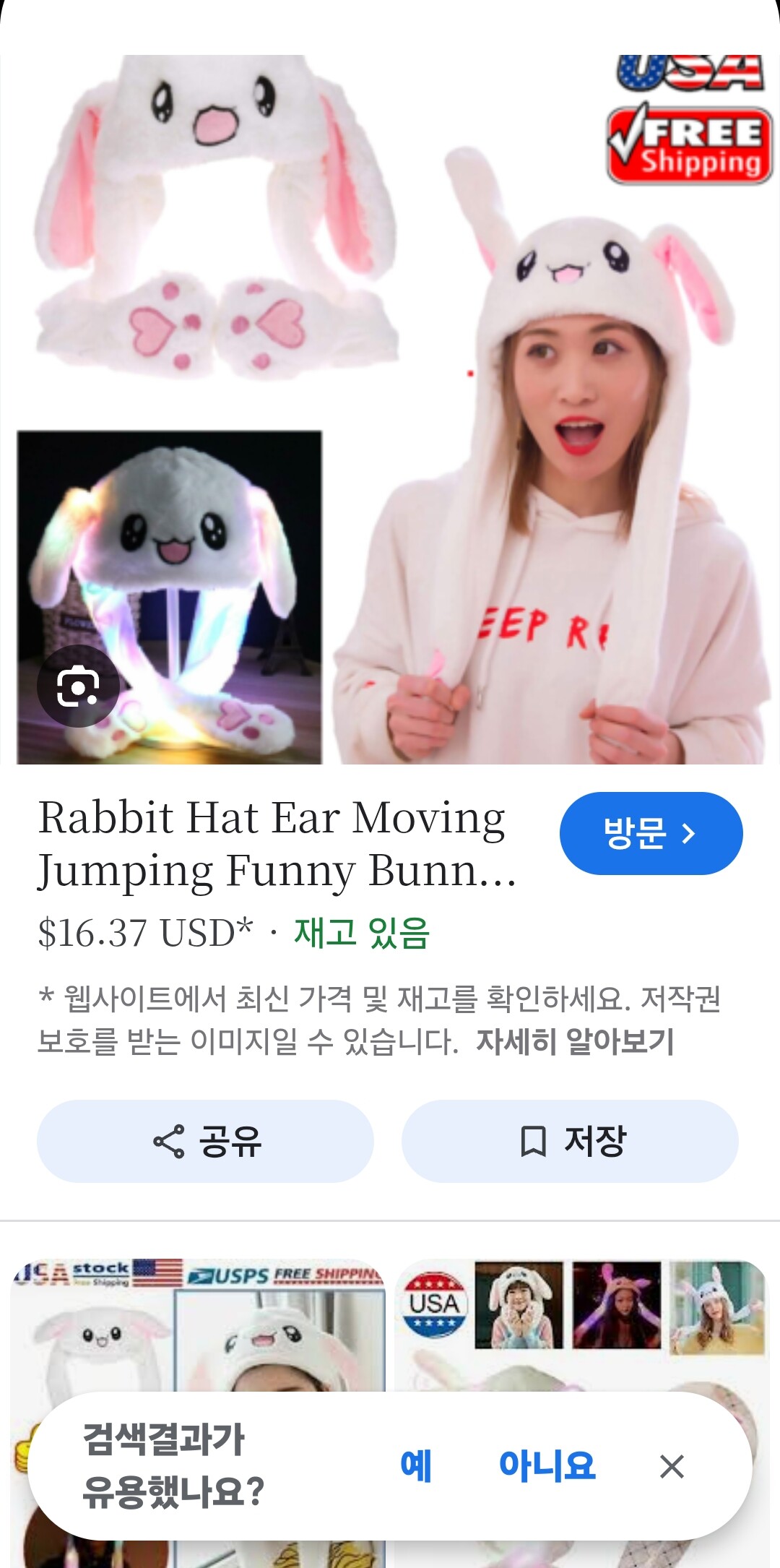
Task: Dismiss the 검색결과가 유용했나요 feedback banner
Action: click(x=672, y=1466)
